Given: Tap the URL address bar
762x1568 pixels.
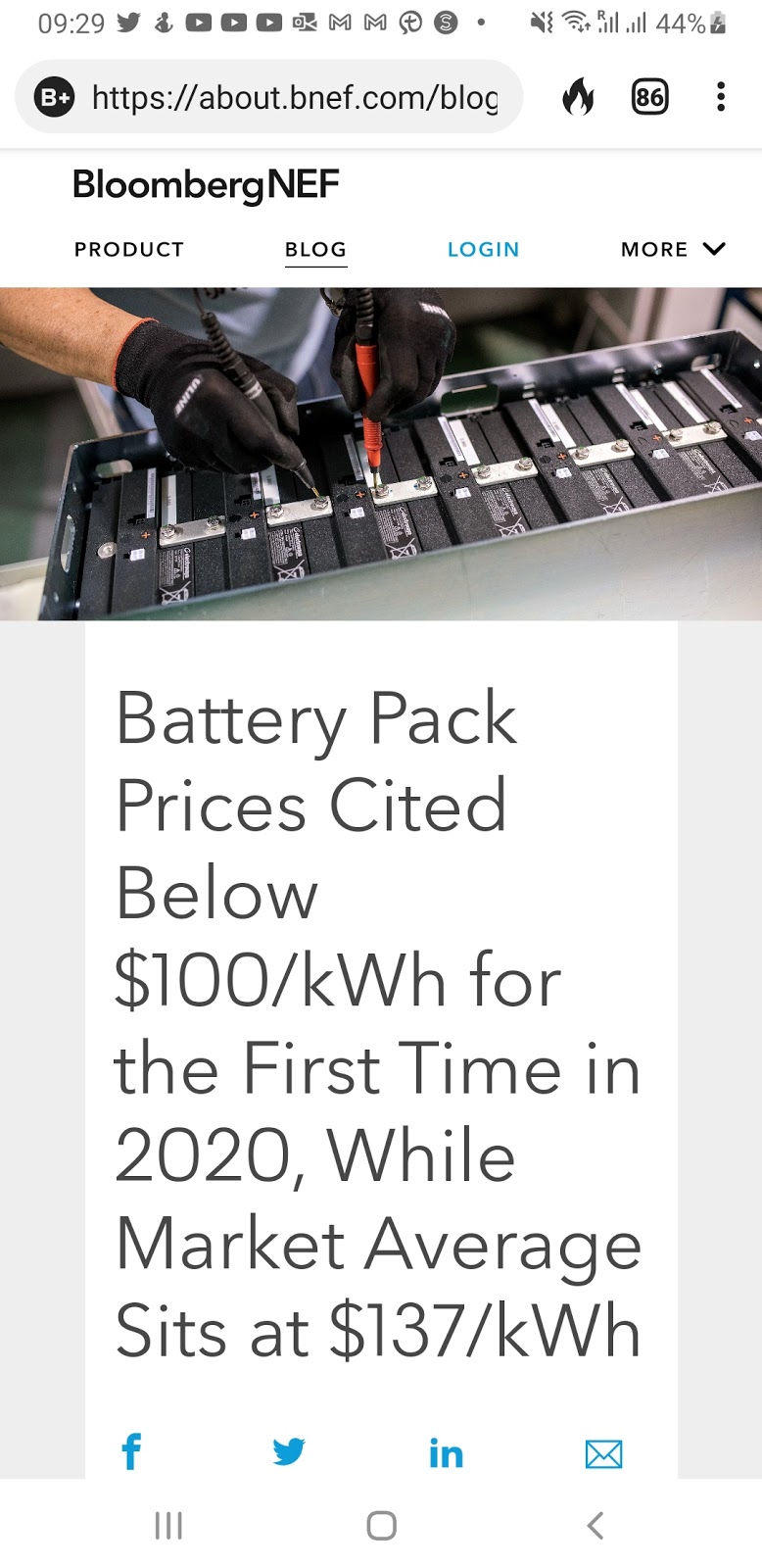Looking at the screenshot, I should [x=294, y=97].
